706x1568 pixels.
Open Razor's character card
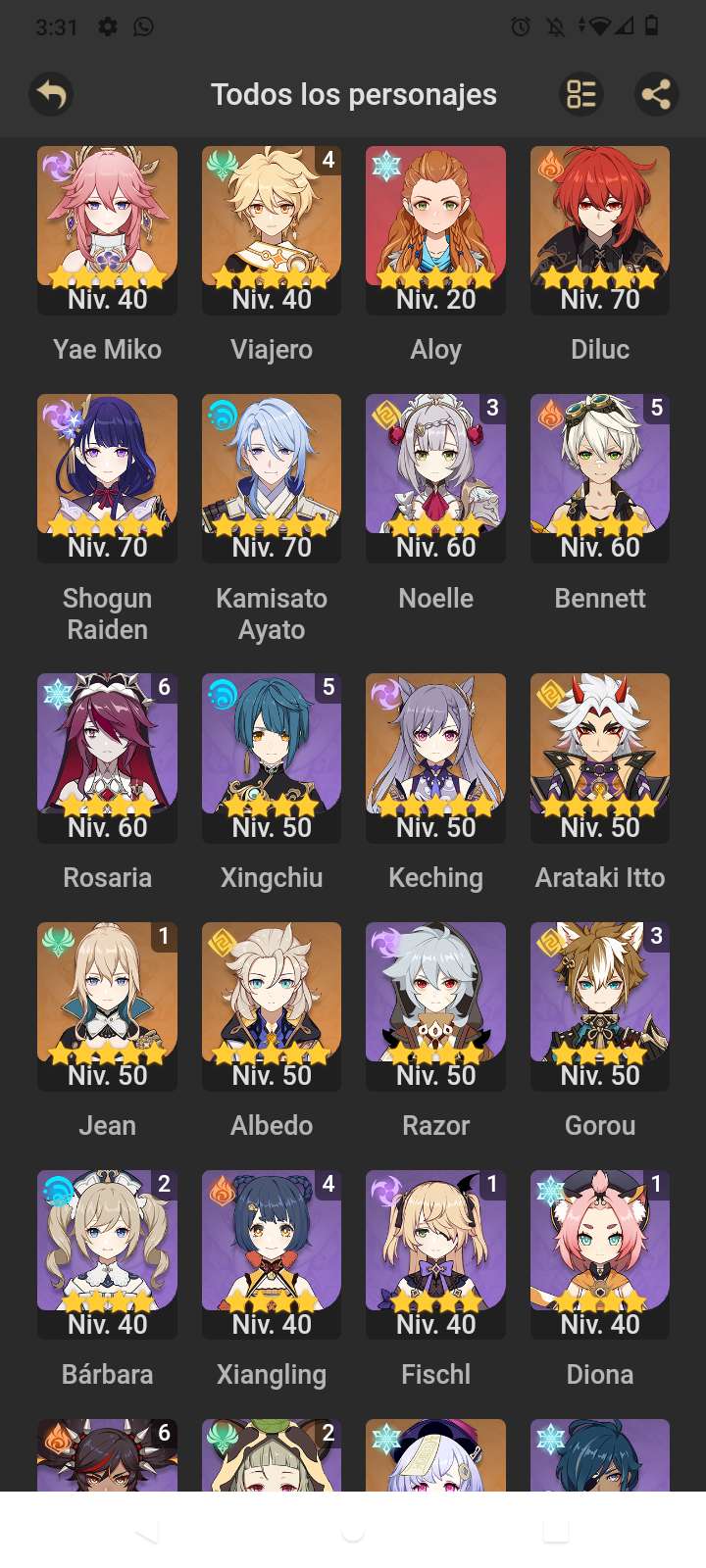point(435,1006)
